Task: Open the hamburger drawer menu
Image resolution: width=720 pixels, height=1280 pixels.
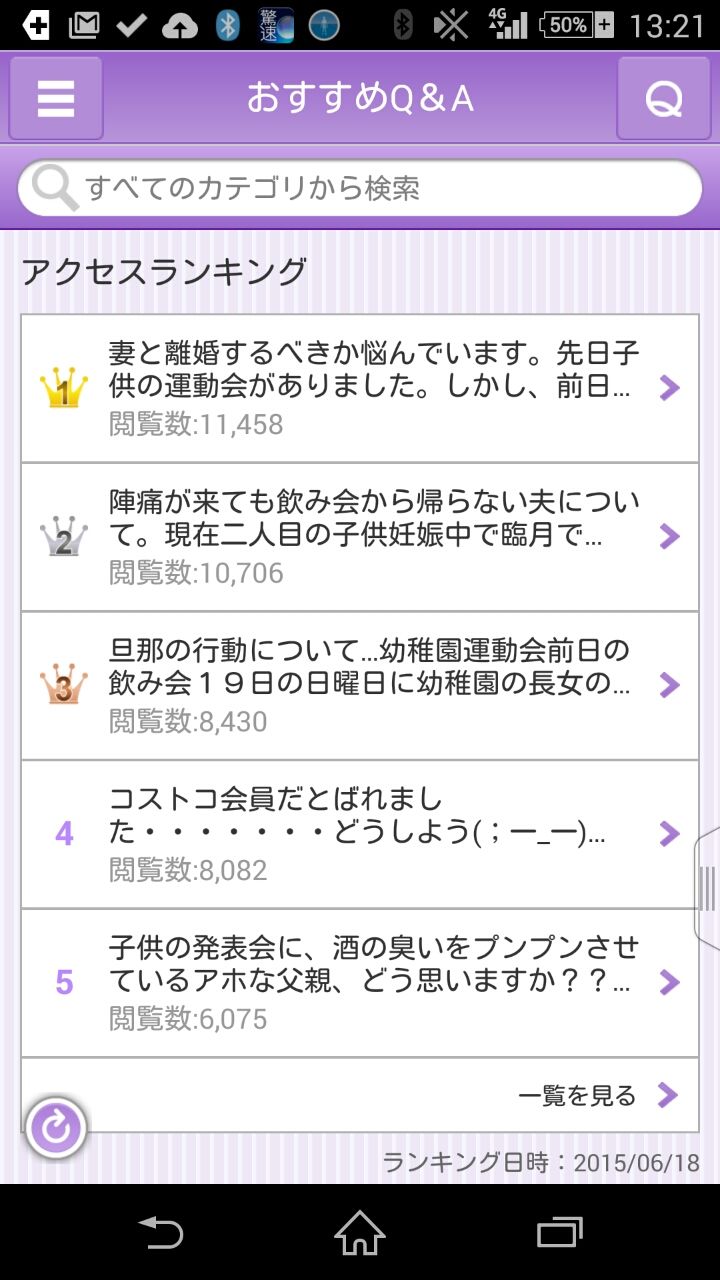Action: pos(56,98)
